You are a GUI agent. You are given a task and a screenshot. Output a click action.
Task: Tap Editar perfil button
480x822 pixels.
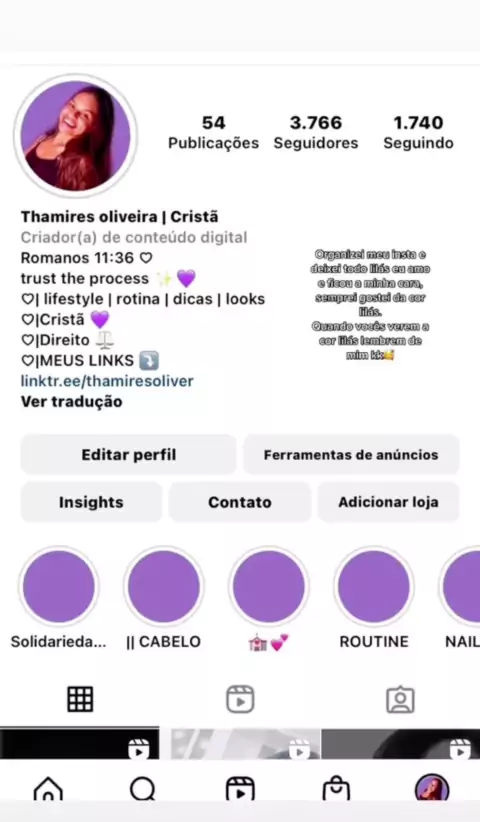[x=128, y=455]
